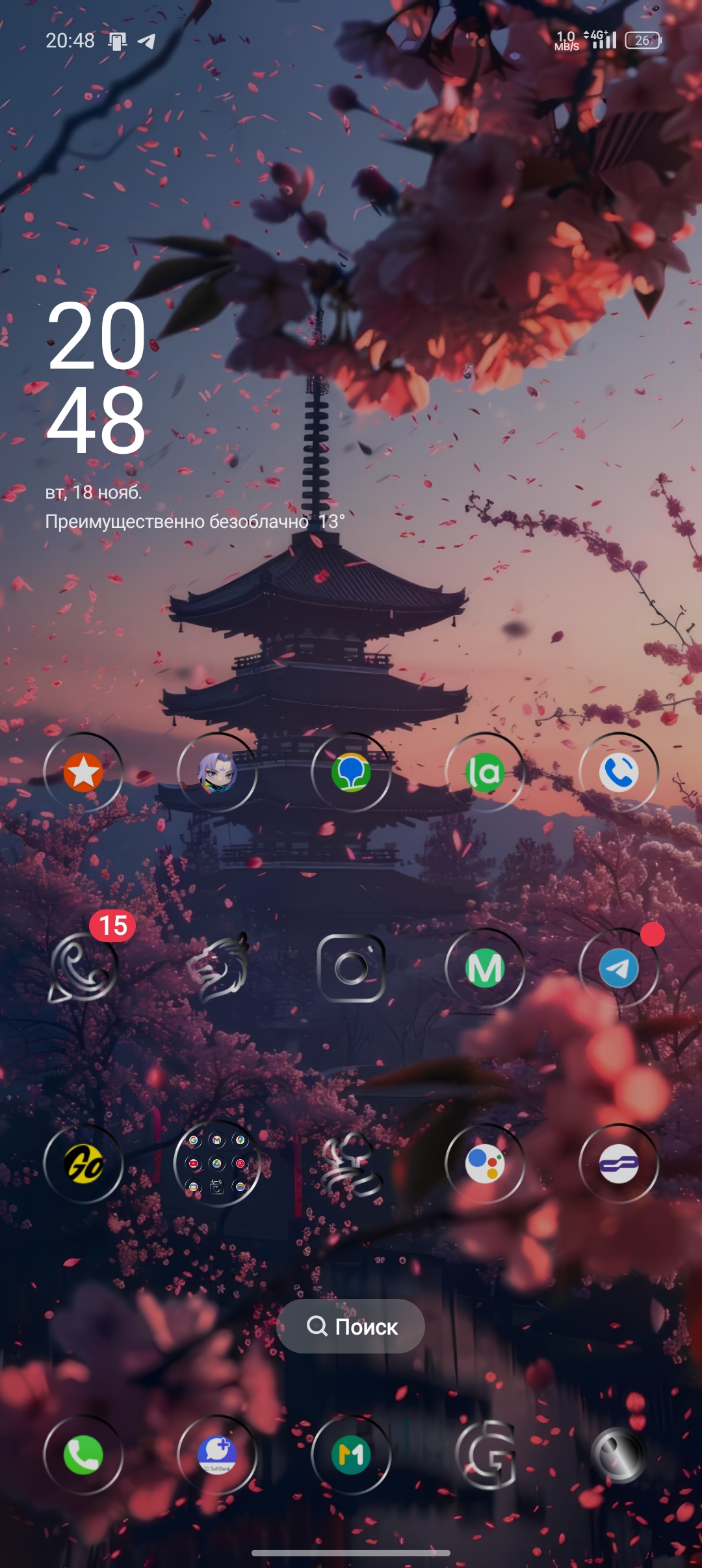Launch the app with the anime character icon

pos(217,772)
